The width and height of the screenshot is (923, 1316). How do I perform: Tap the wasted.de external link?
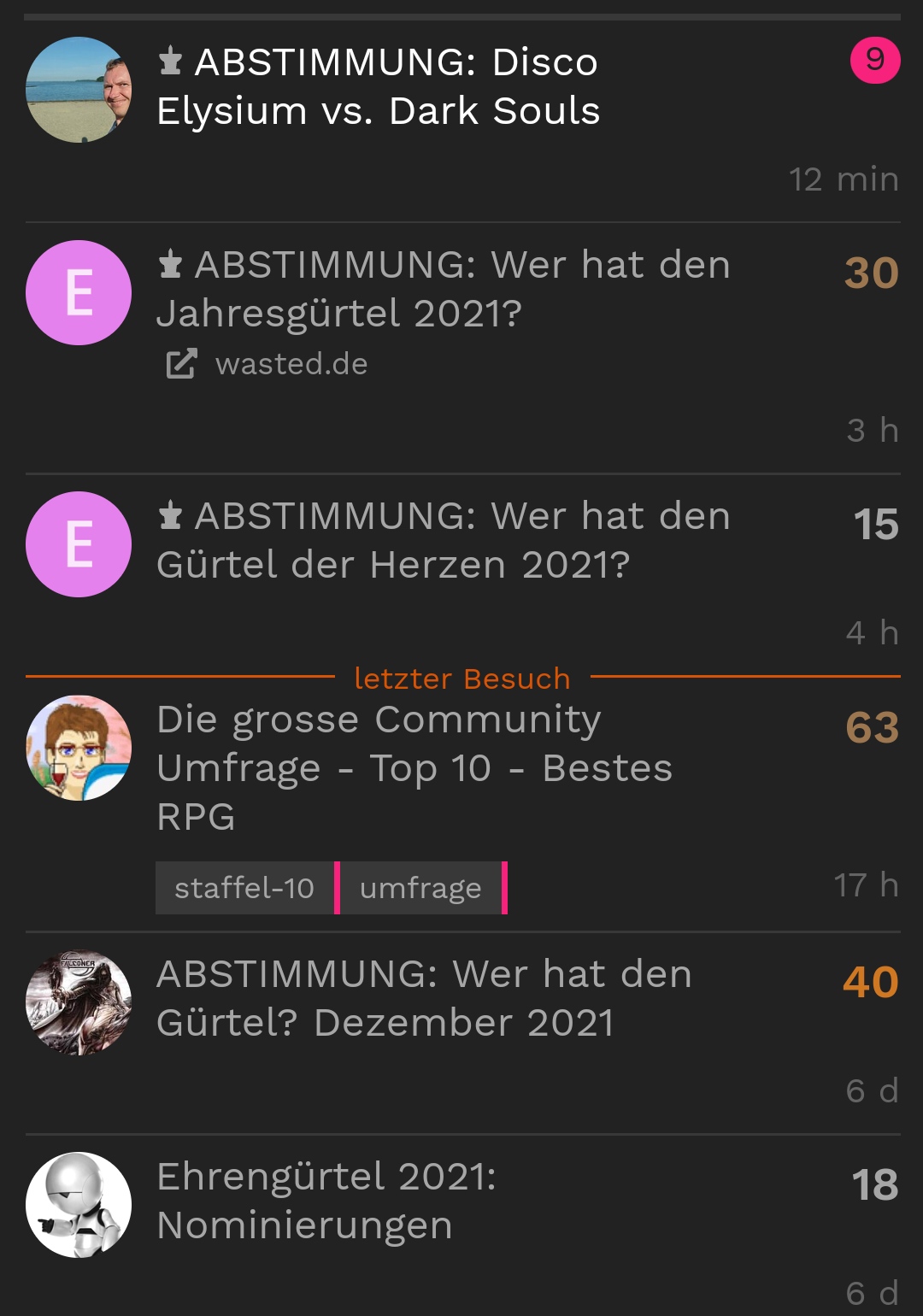click(x=291, y=364)
